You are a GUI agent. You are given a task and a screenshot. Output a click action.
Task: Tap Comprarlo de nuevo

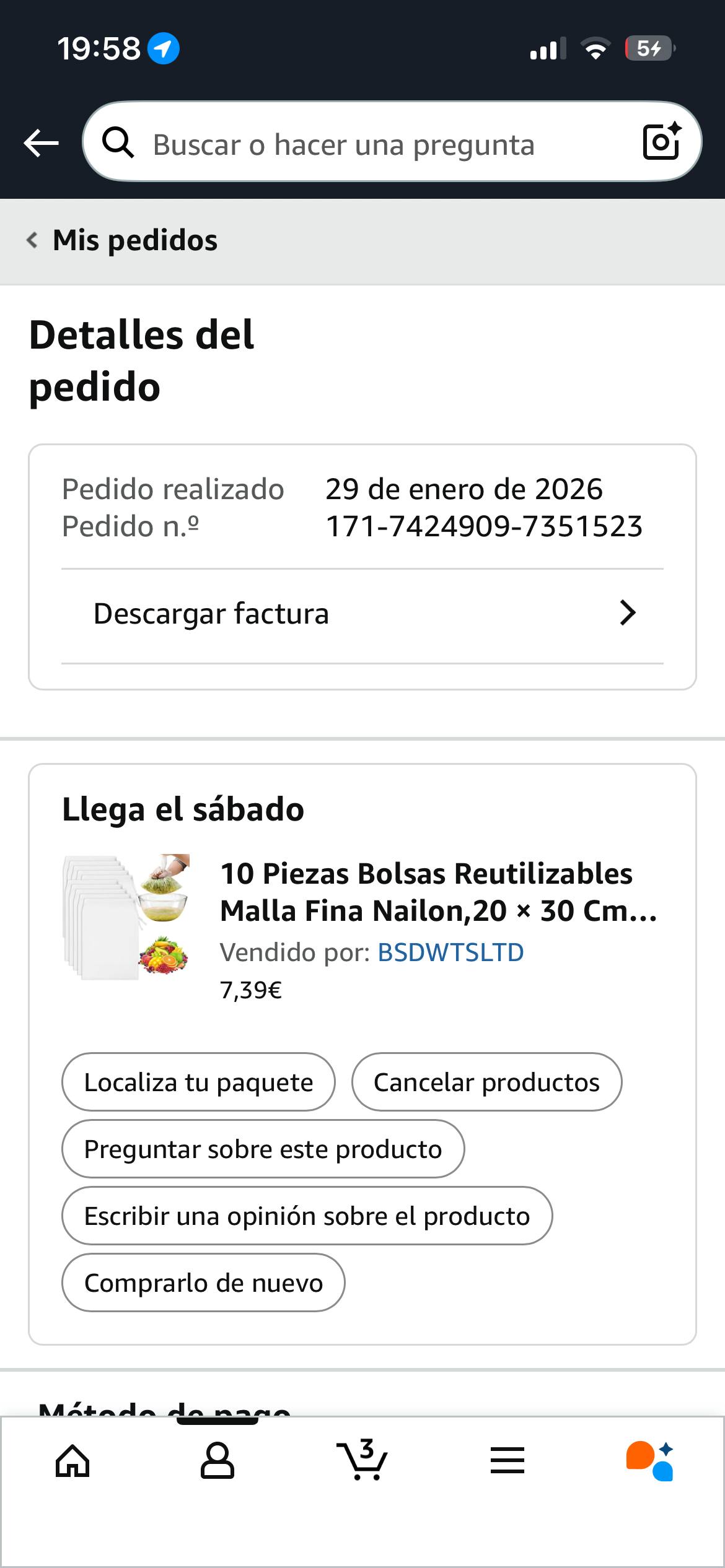pyautogui.click(x=203, y=1283)
